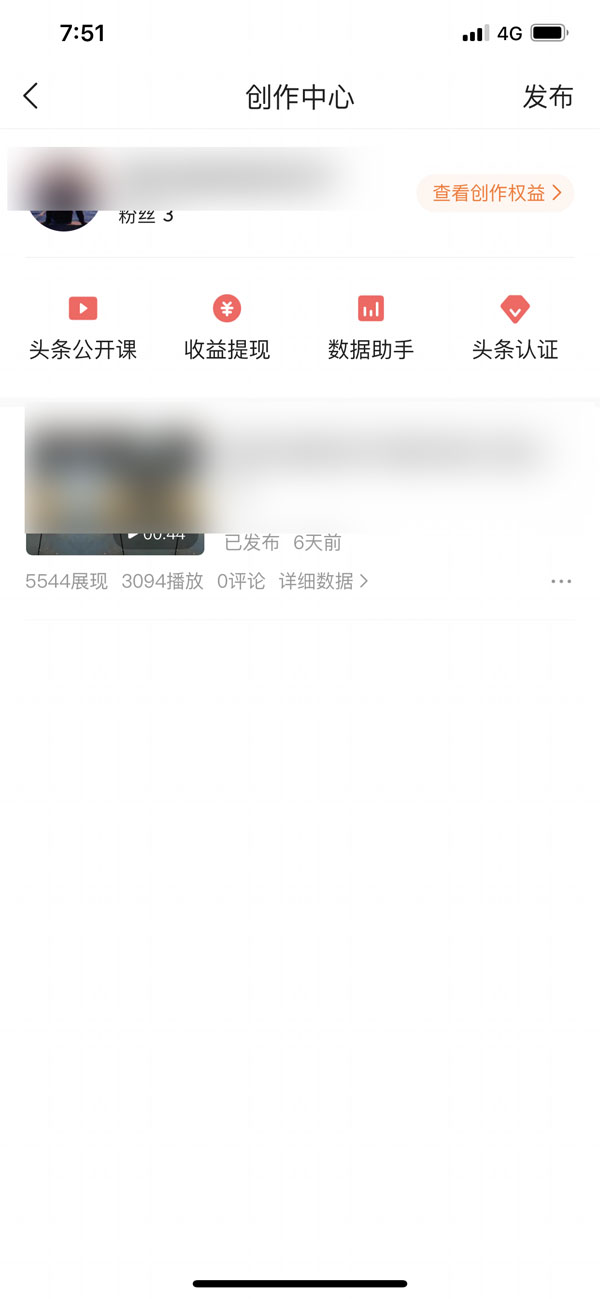Go back using the top-left arrow
The image size is (600, 1299).
pyautogui.click(x=31, y=96)
